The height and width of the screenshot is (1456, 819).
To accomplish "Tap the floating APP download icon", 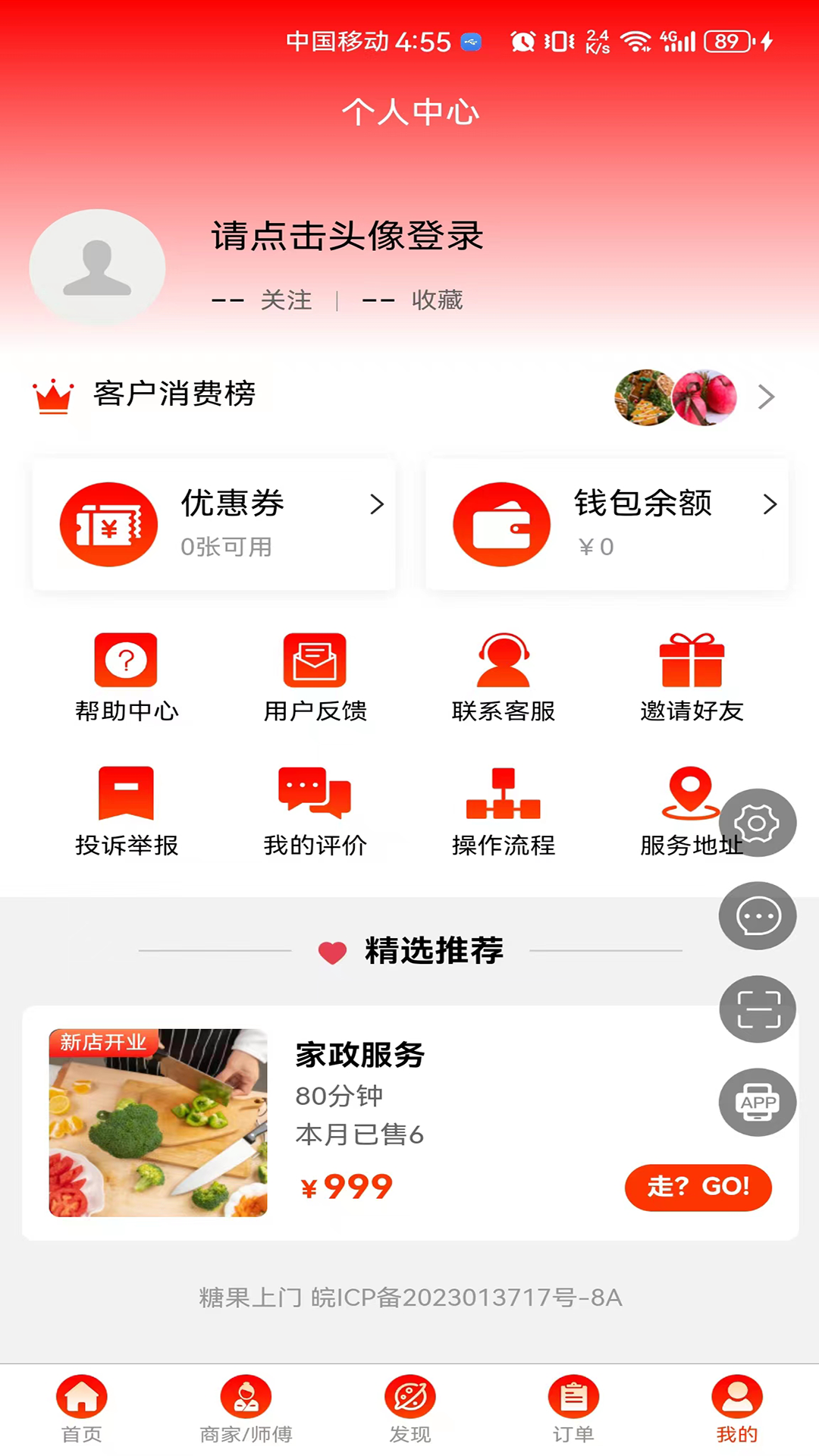I will [757, 1103].
